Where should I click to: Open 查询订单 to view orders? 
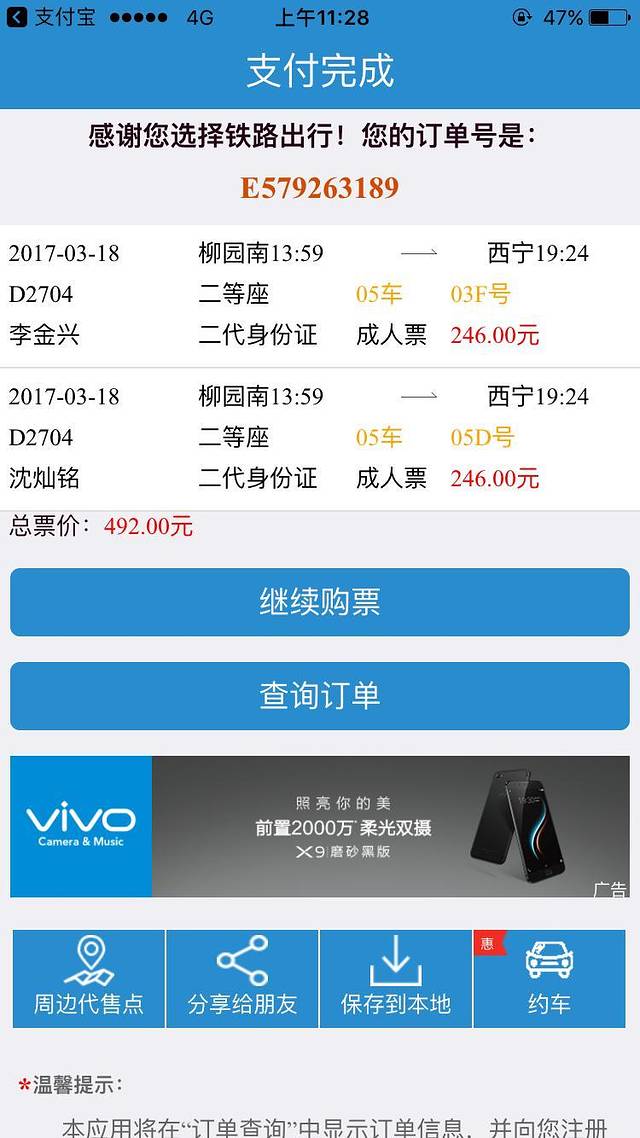click(320, 696)
